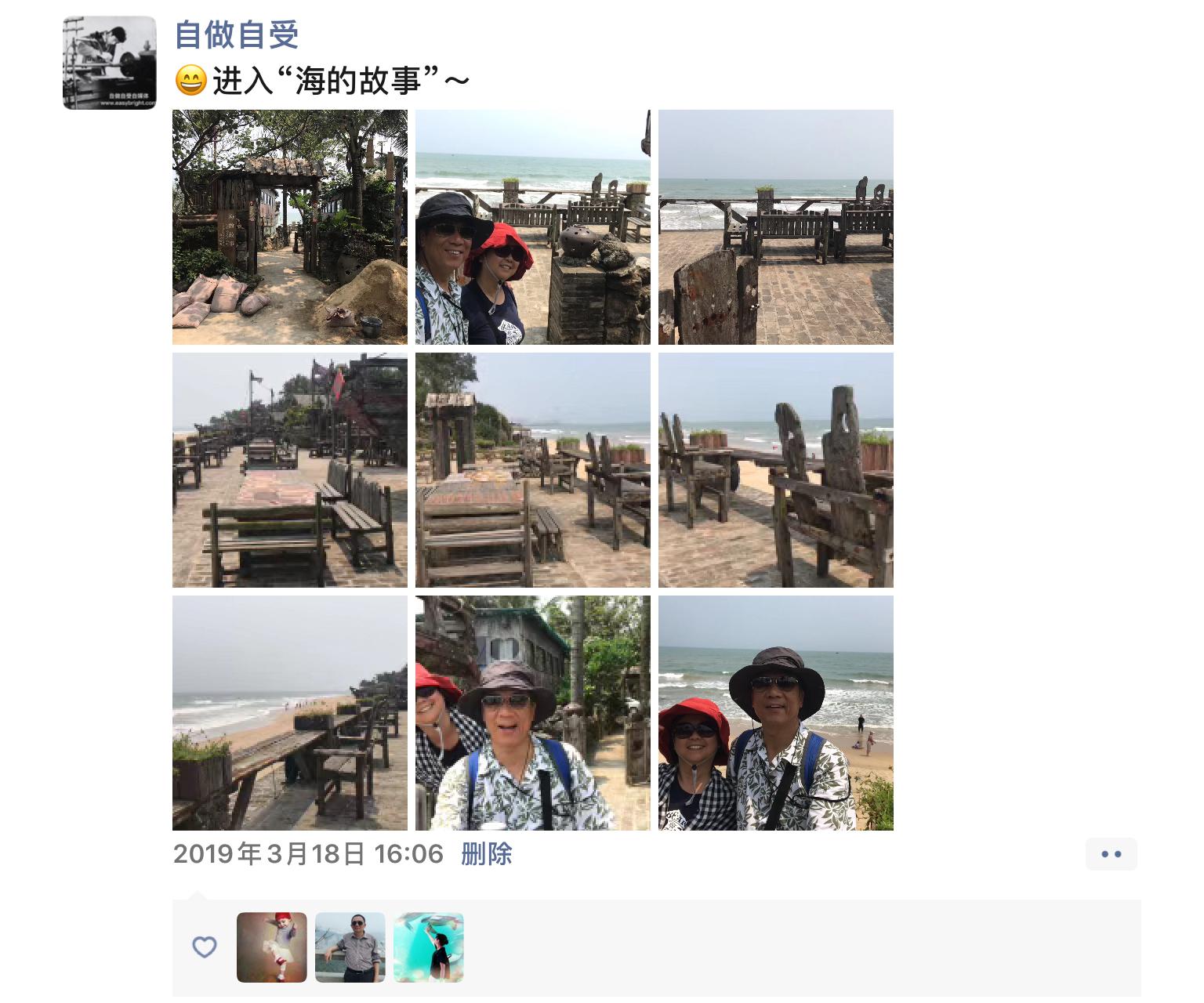Delete this post with 删除

[x=486, y=853]
